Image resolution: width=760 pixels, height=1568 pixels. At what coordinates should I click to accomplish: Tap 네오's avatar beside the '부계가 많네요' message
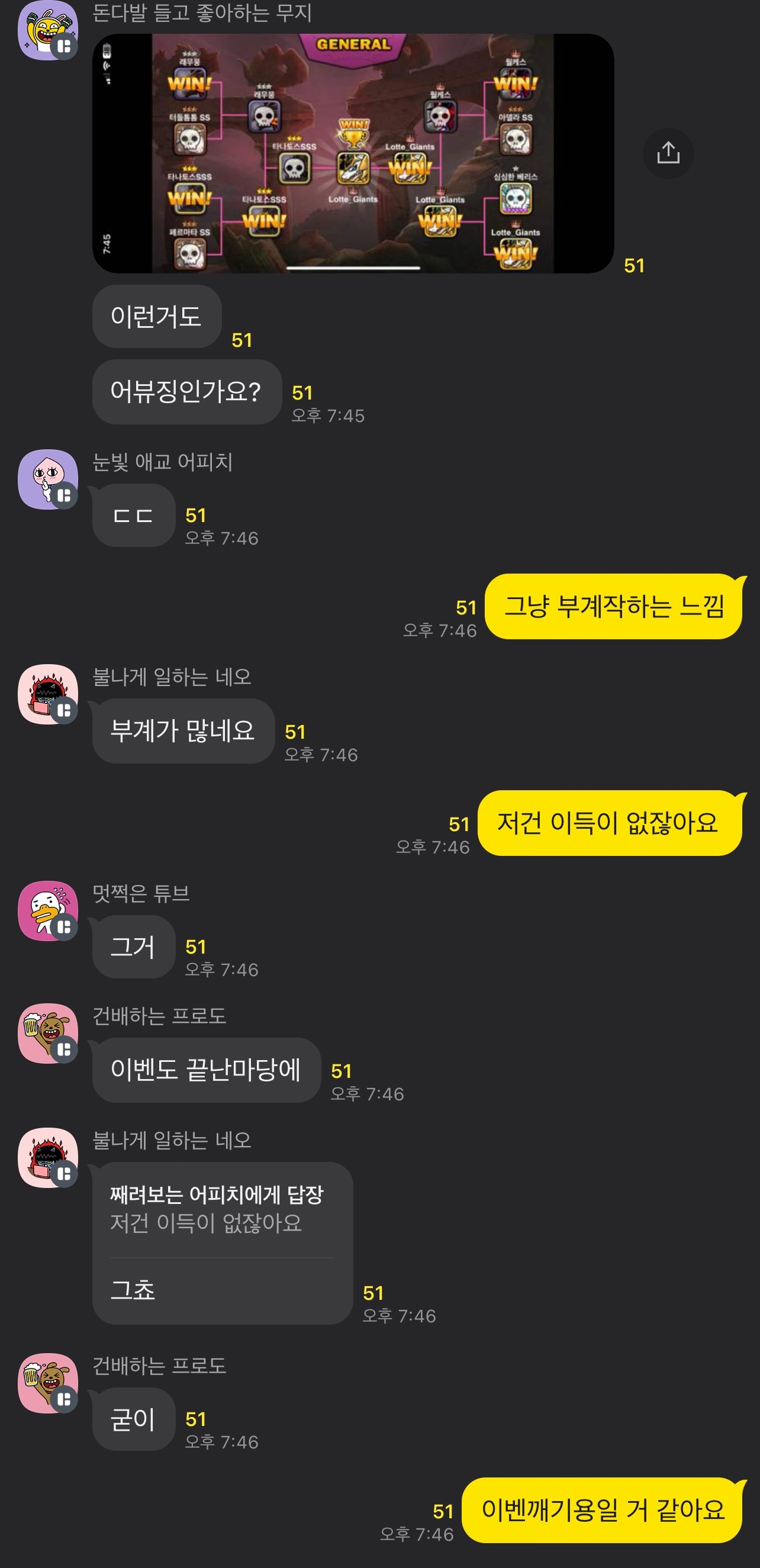click(x=47, y=694)
